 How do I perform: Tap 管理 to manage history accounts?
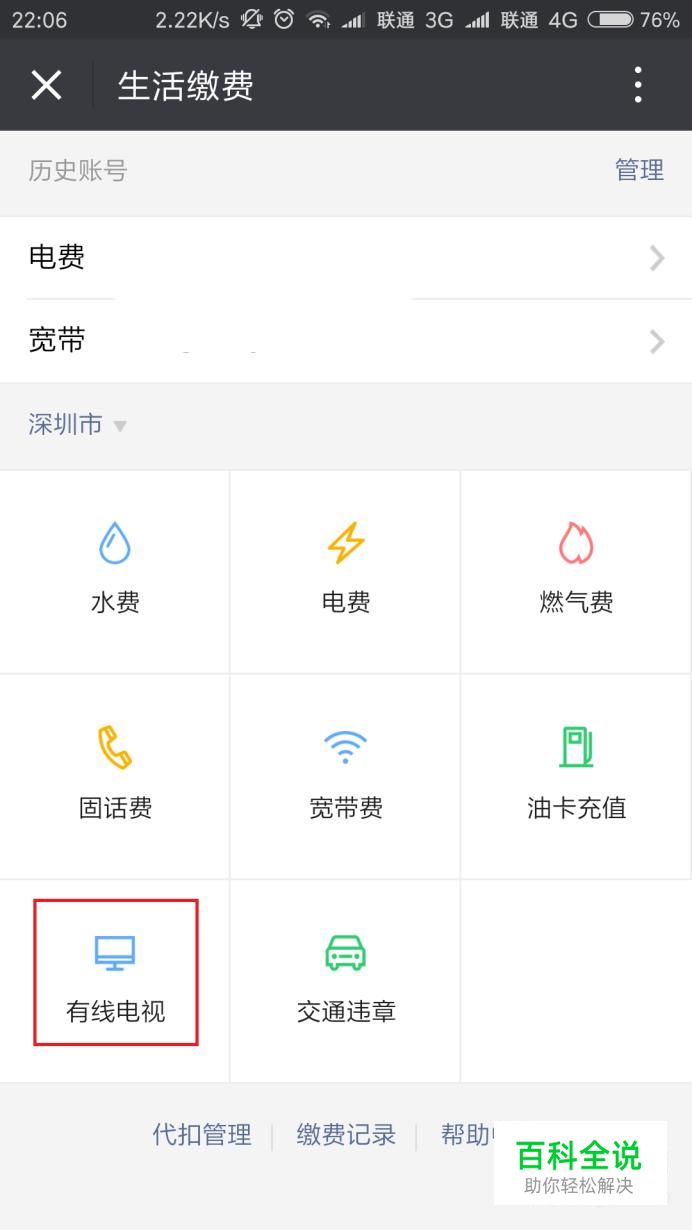(x=639, y=170)
